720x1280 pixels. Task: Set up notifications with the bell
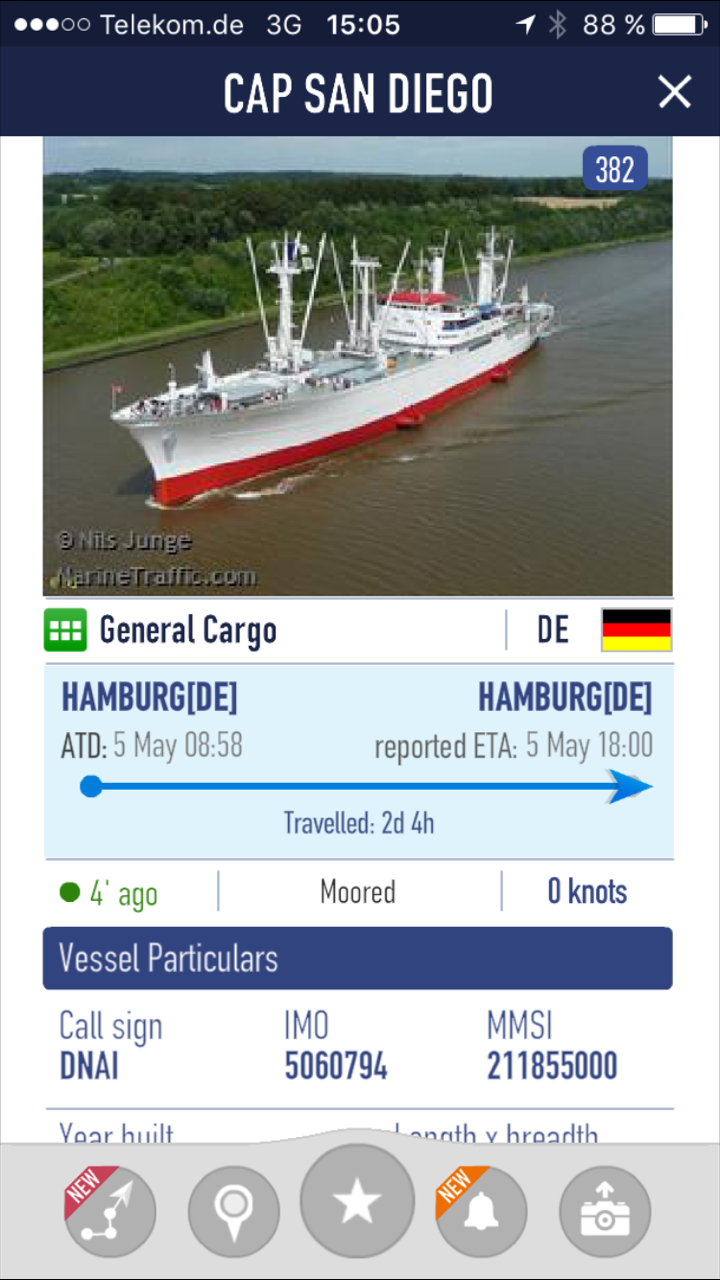pyautogui.click(x=481, y=1211)
